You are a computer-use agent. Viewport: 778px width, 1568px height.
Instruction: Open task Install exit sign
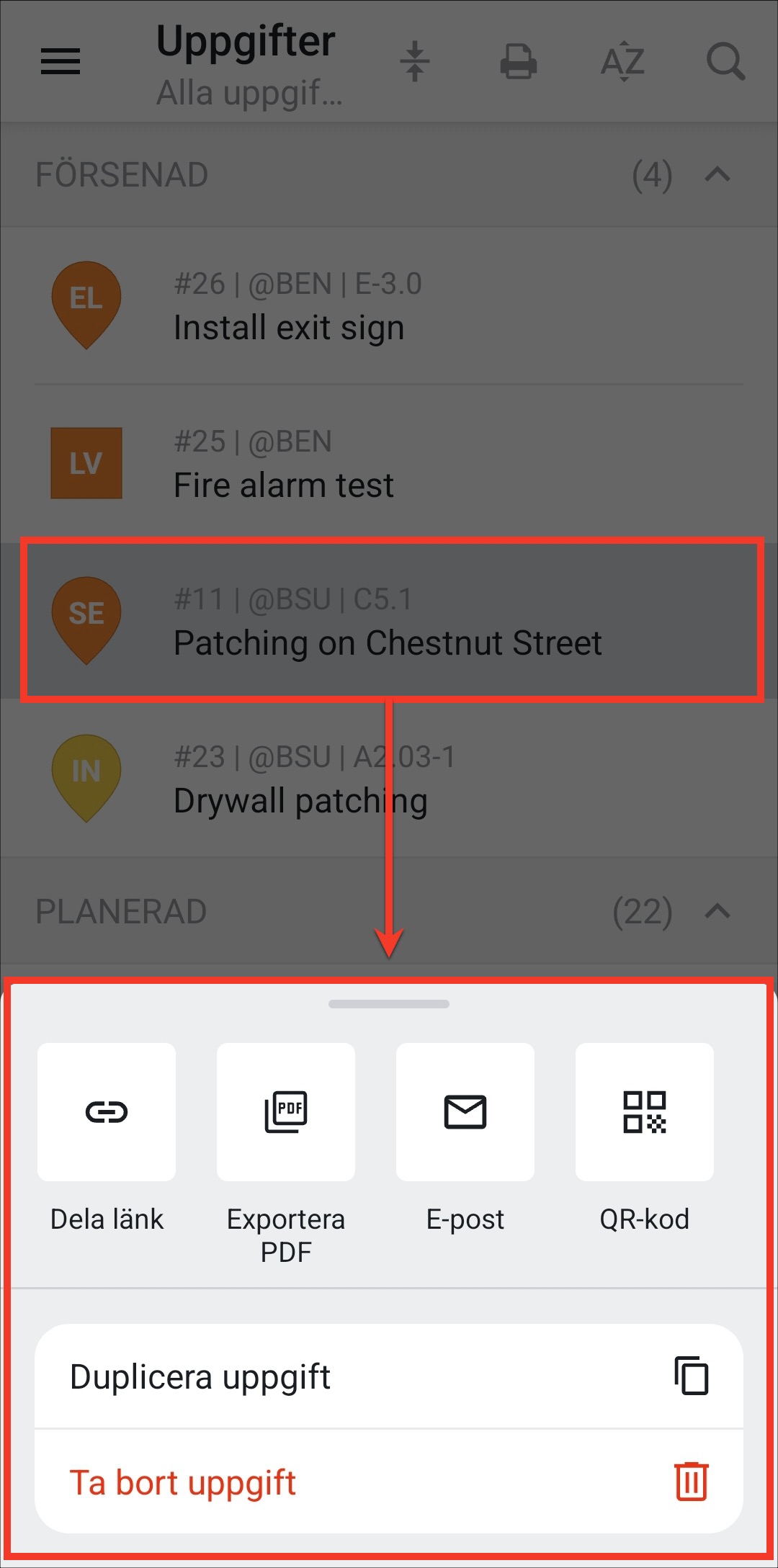coord(389,306)
